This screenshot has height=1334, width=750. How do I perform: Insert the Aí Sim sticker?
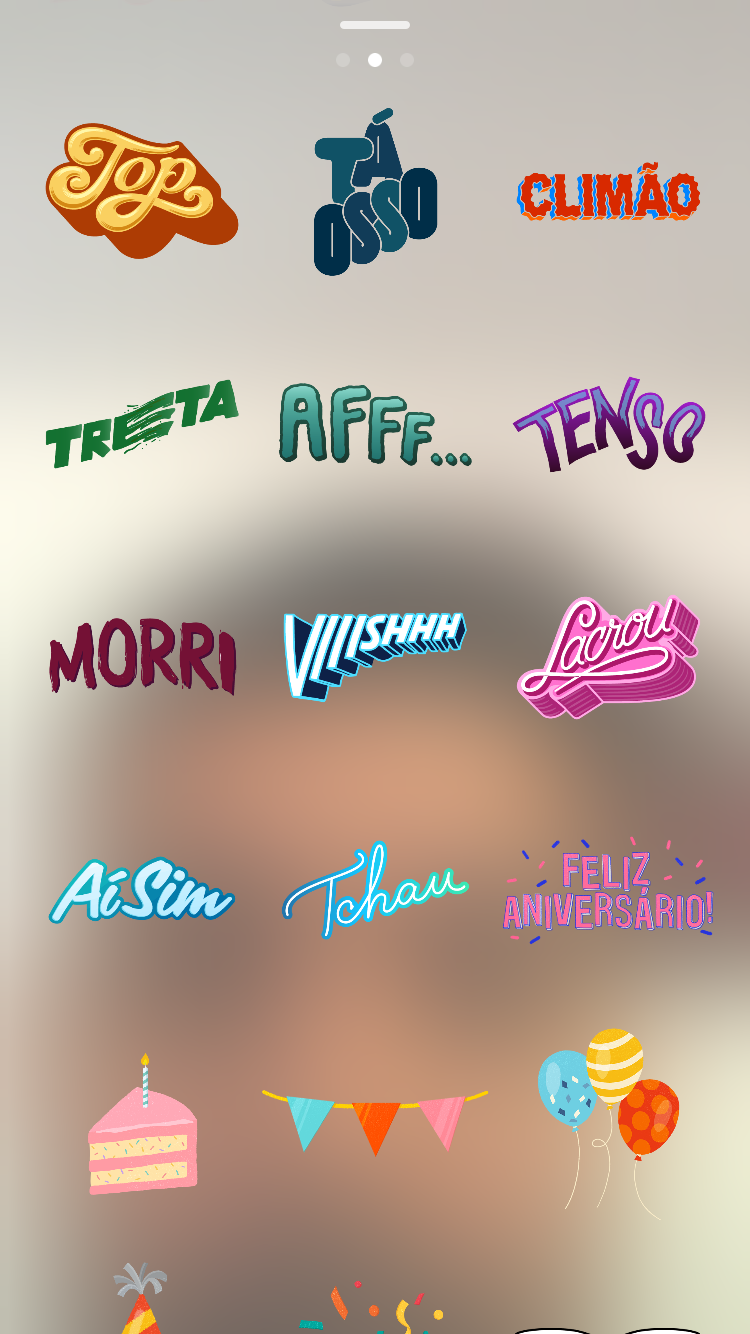142,890
